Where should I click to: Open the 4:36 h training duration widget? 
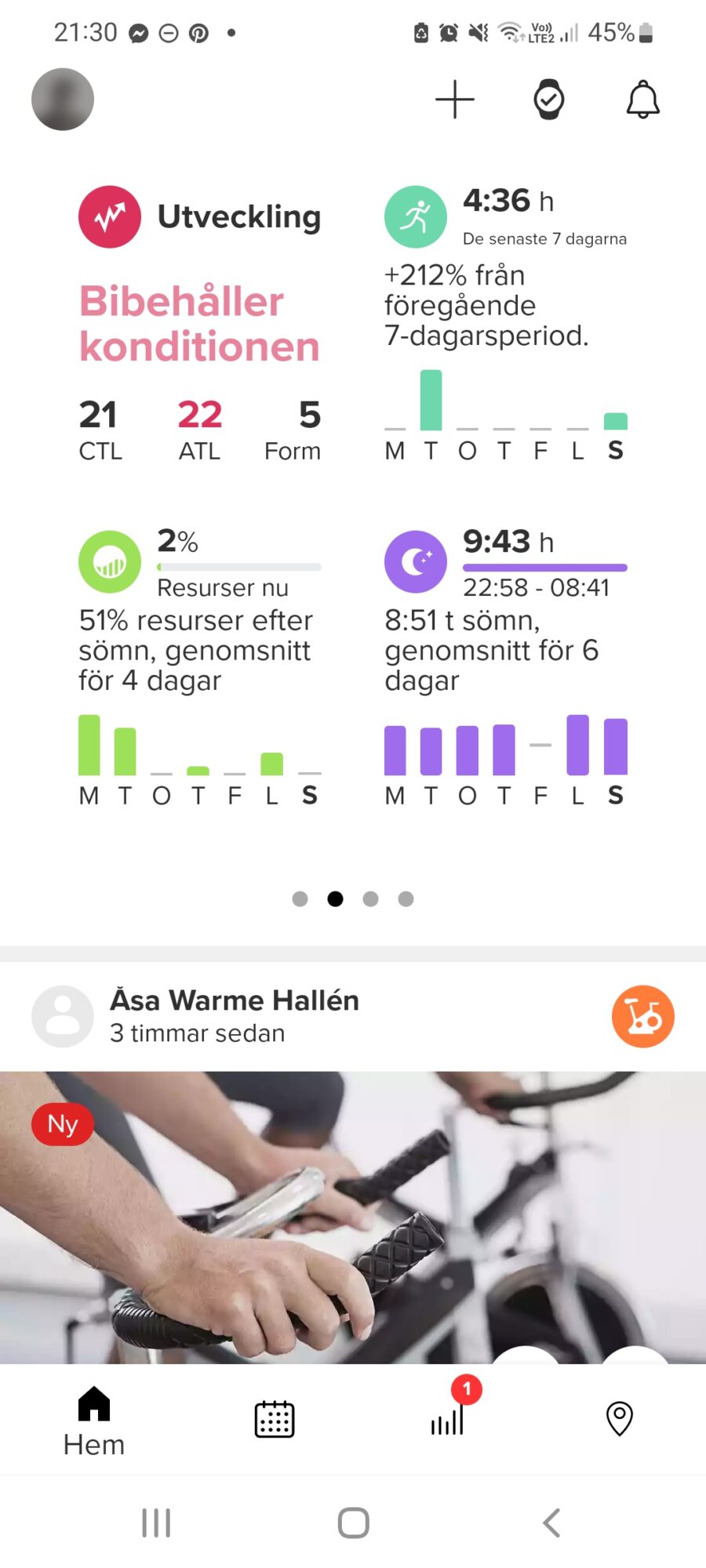point(506,321)
